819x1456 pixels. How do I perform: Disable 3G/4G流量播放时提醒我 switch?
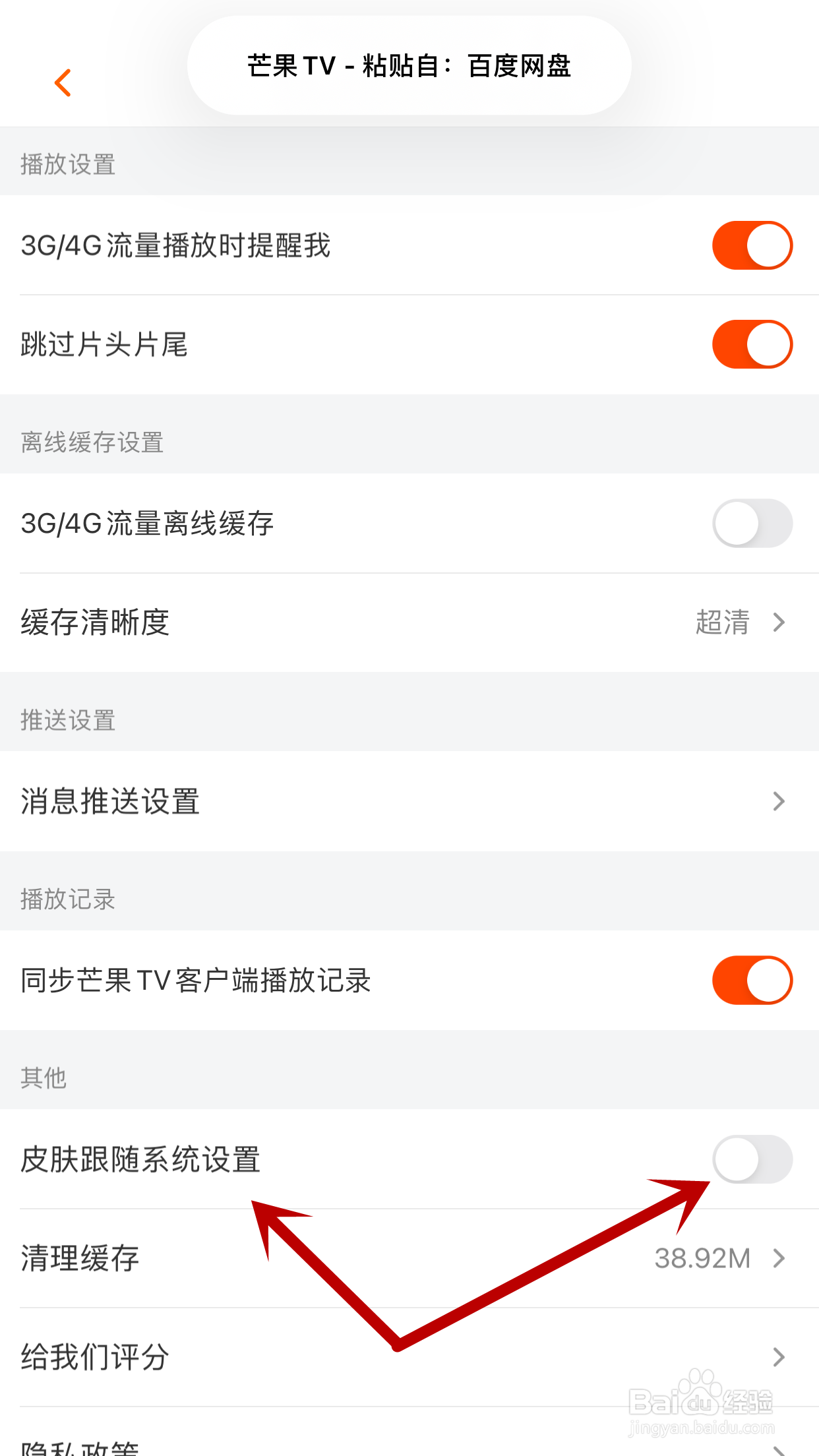tap(752, 245)
